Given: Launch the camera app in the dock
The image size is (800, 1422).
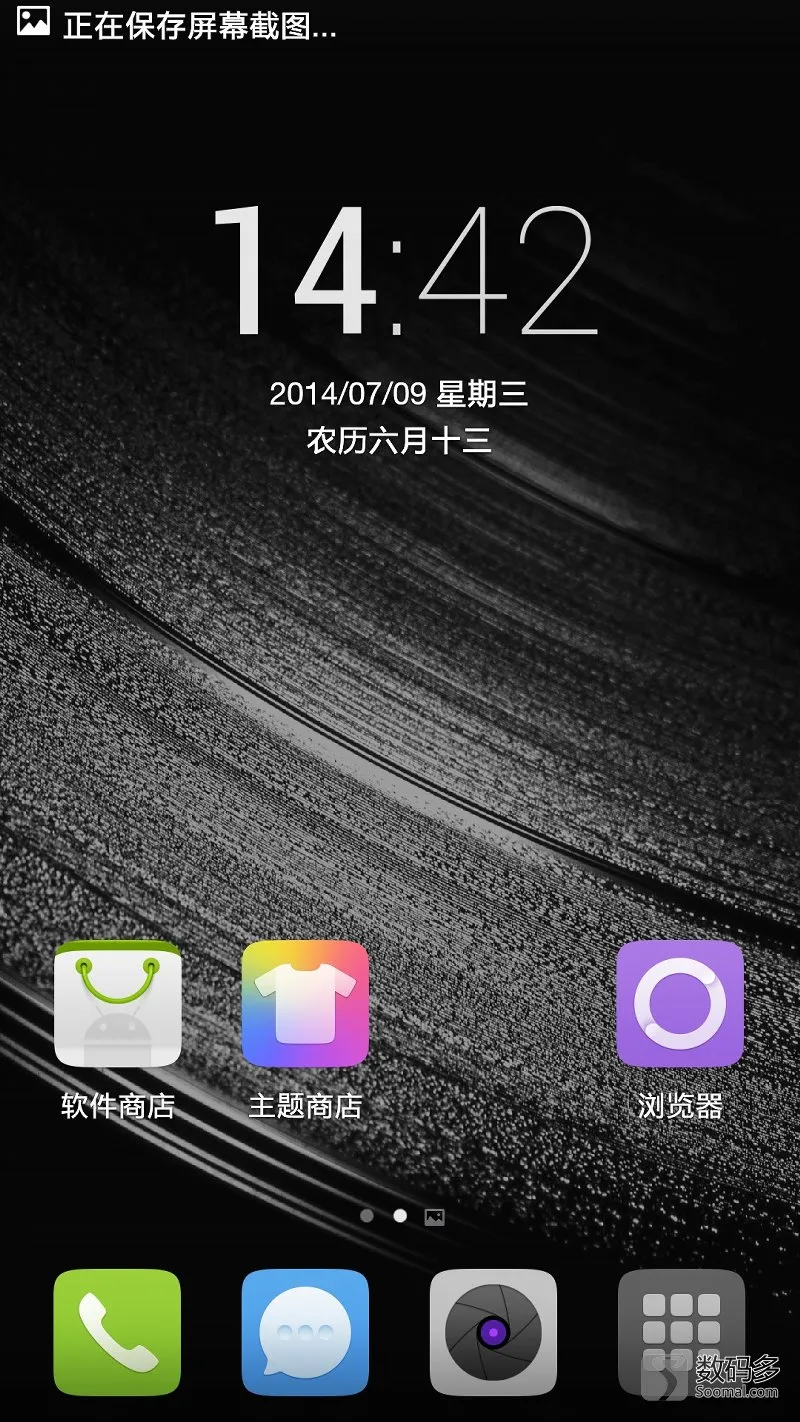Looking at the screenshot, I should pos(493,1332).
